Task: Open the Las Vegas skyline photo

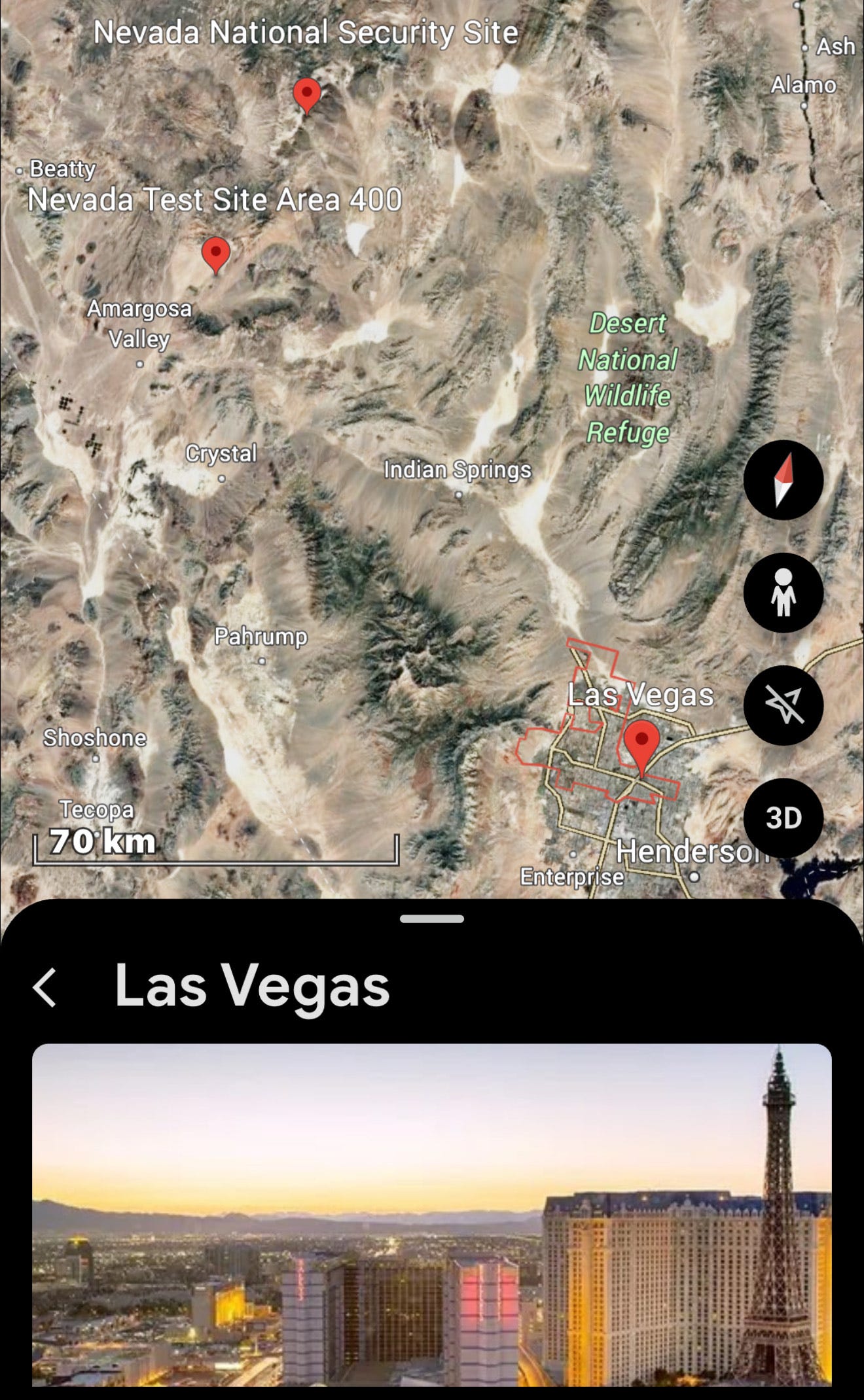Action: (432, 1214)
